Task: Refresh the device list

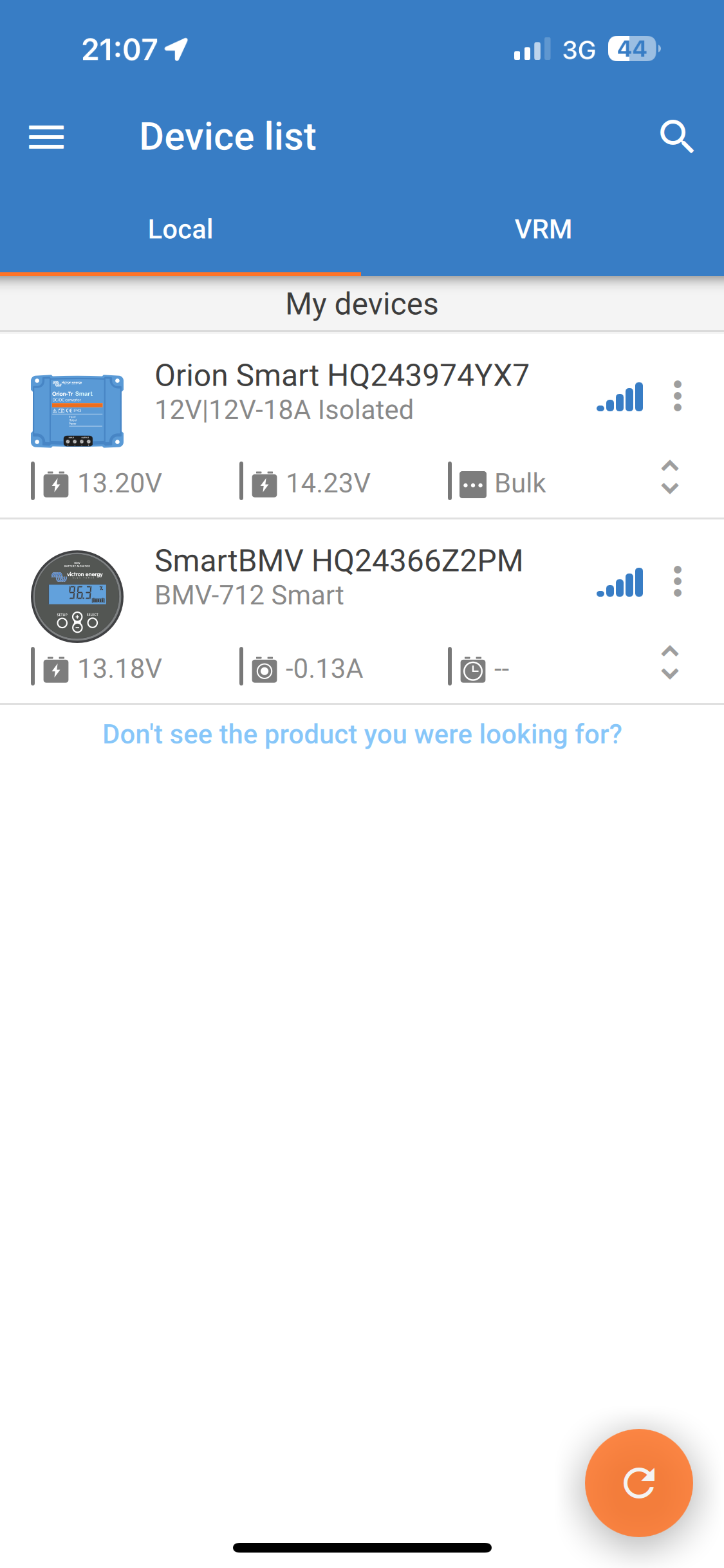Action: 638,1483
